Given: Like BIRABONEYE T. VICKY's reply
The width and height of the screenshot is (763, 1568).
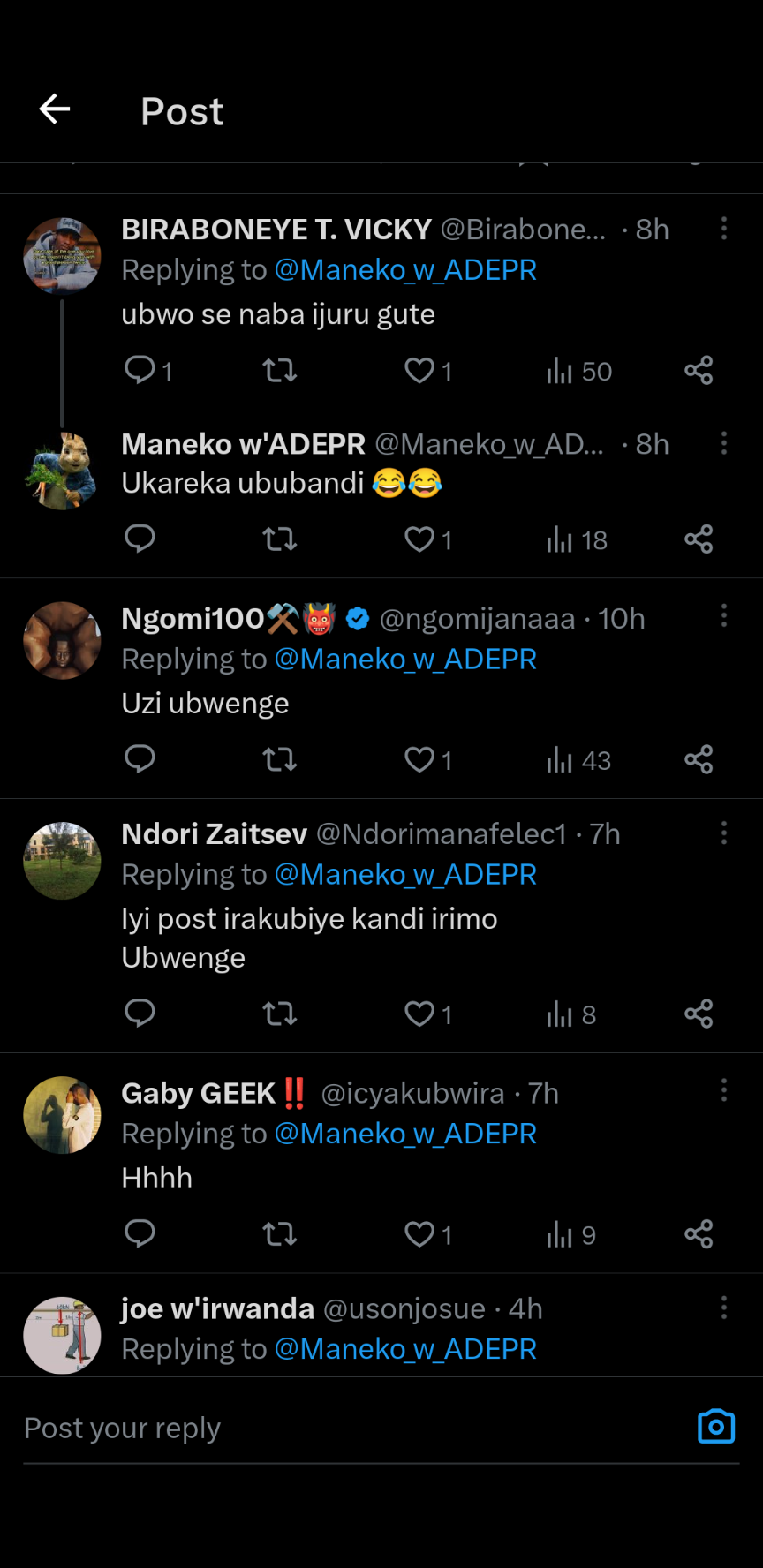Looking at the screenshot, I should point(419,371).
